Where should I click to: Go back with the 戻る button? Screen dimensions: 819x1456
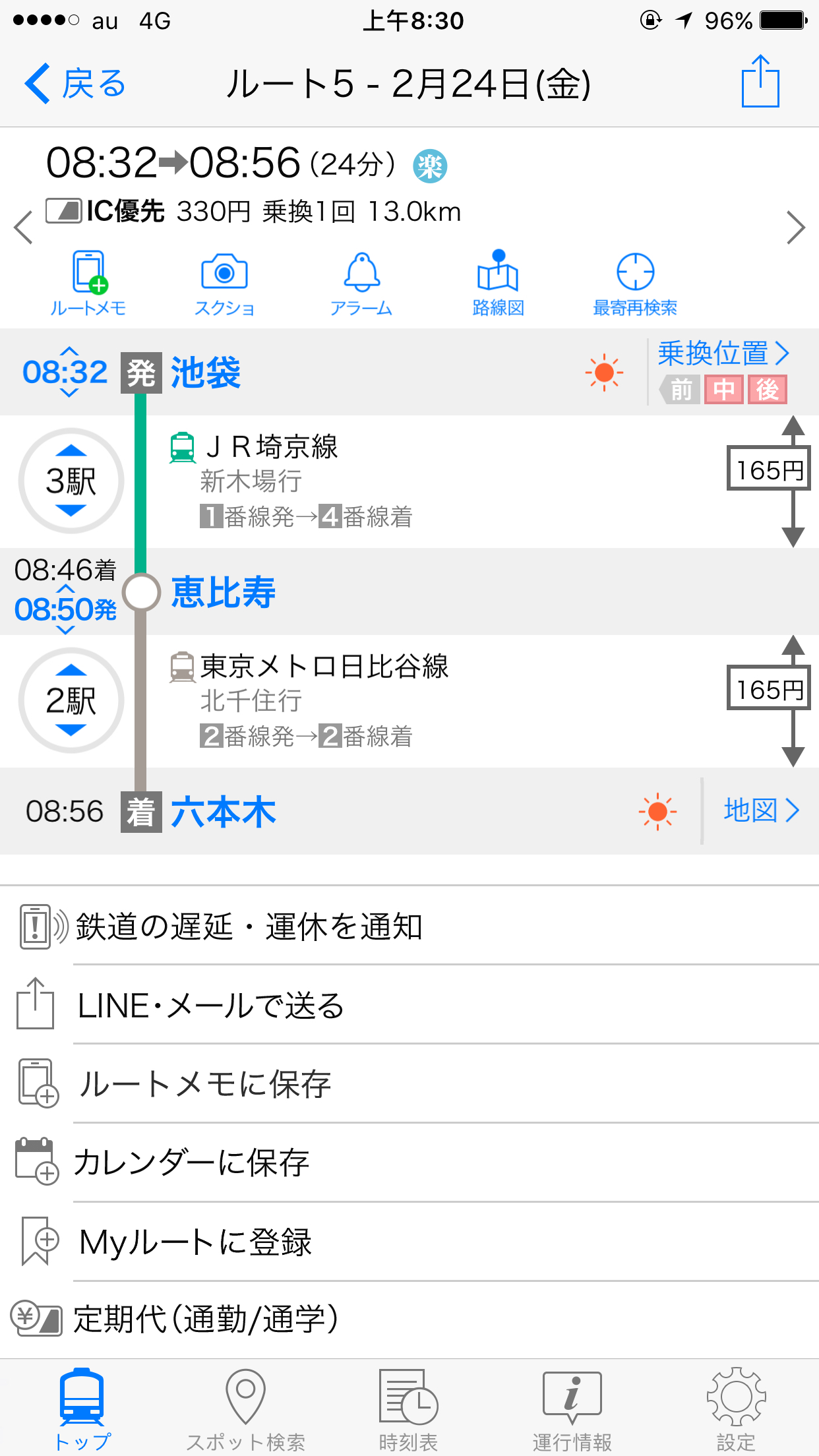pos(75,84)
